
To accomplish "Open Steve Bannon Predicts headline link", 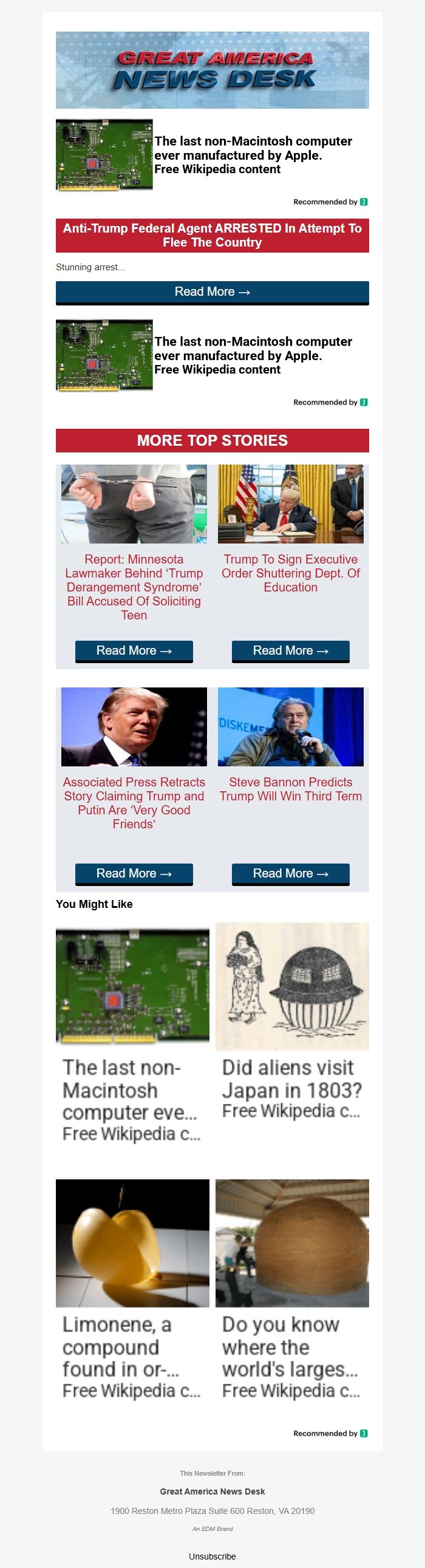I will pos(290,789).
